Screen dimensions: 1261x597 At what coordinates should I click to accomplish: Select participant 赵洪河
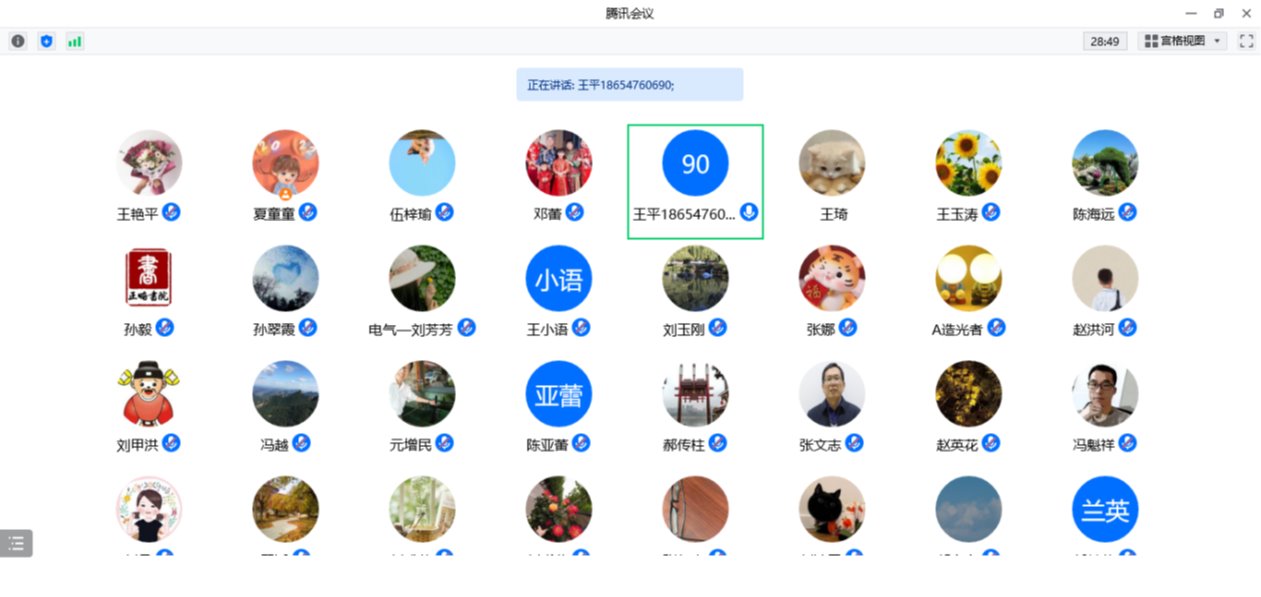click(1105, 278)
